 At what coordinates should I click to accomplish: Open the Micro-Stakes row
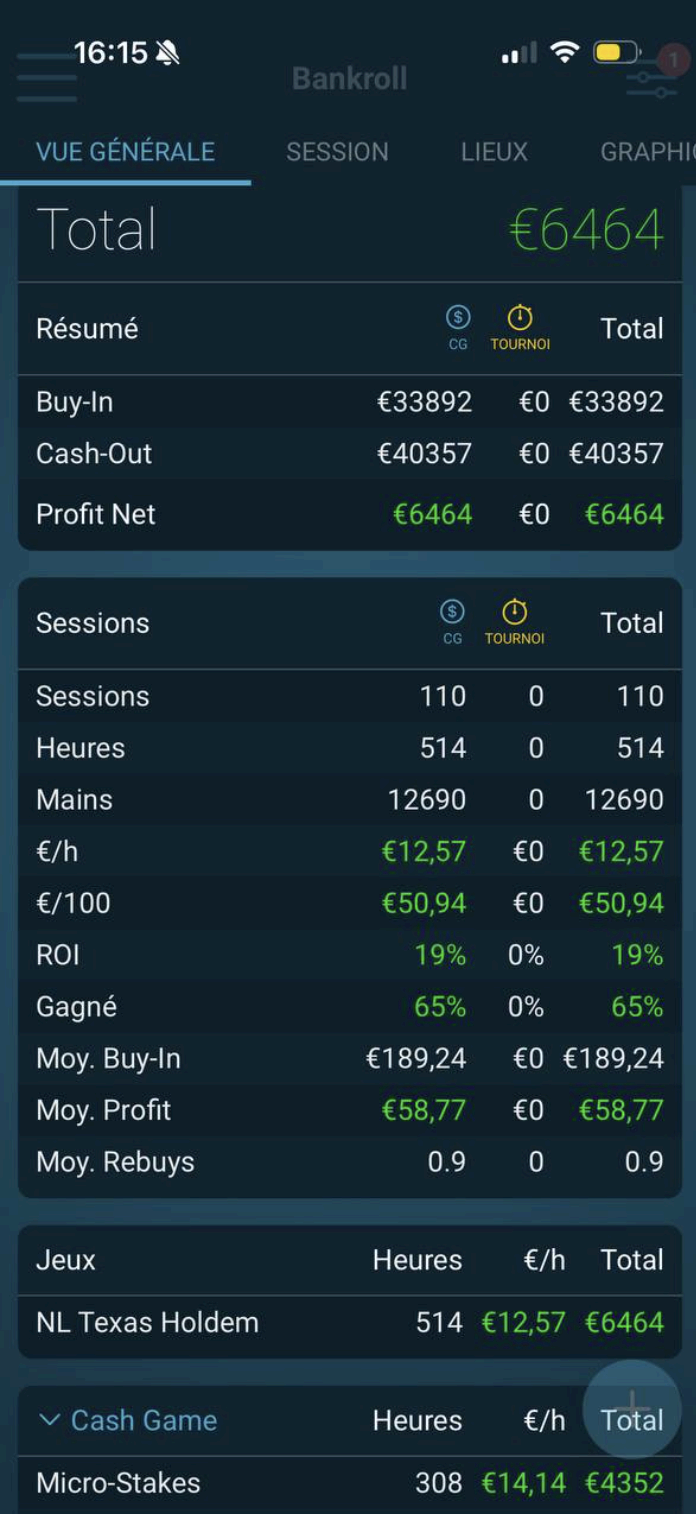click(349, 1483)
